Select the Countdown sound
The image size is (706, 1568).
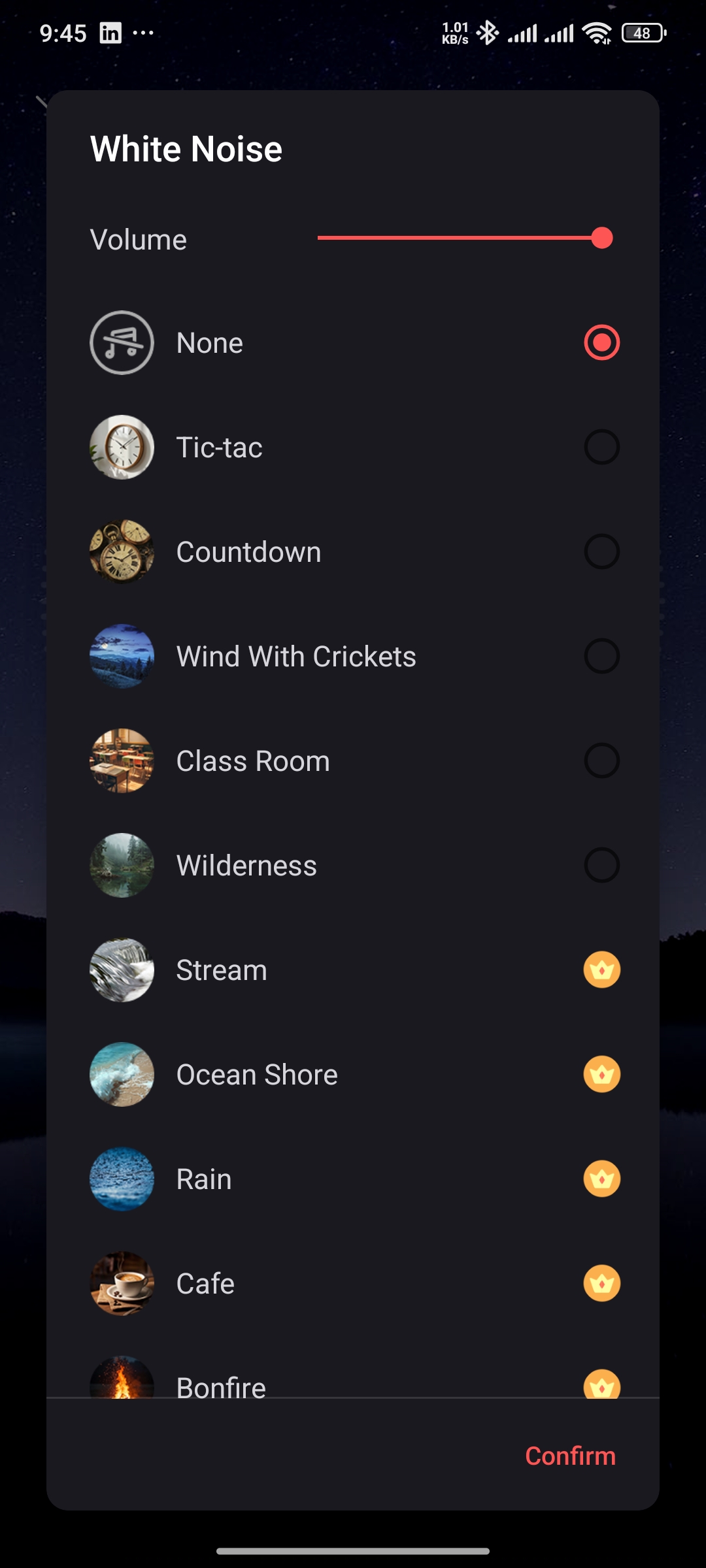[x=601, y=551]
